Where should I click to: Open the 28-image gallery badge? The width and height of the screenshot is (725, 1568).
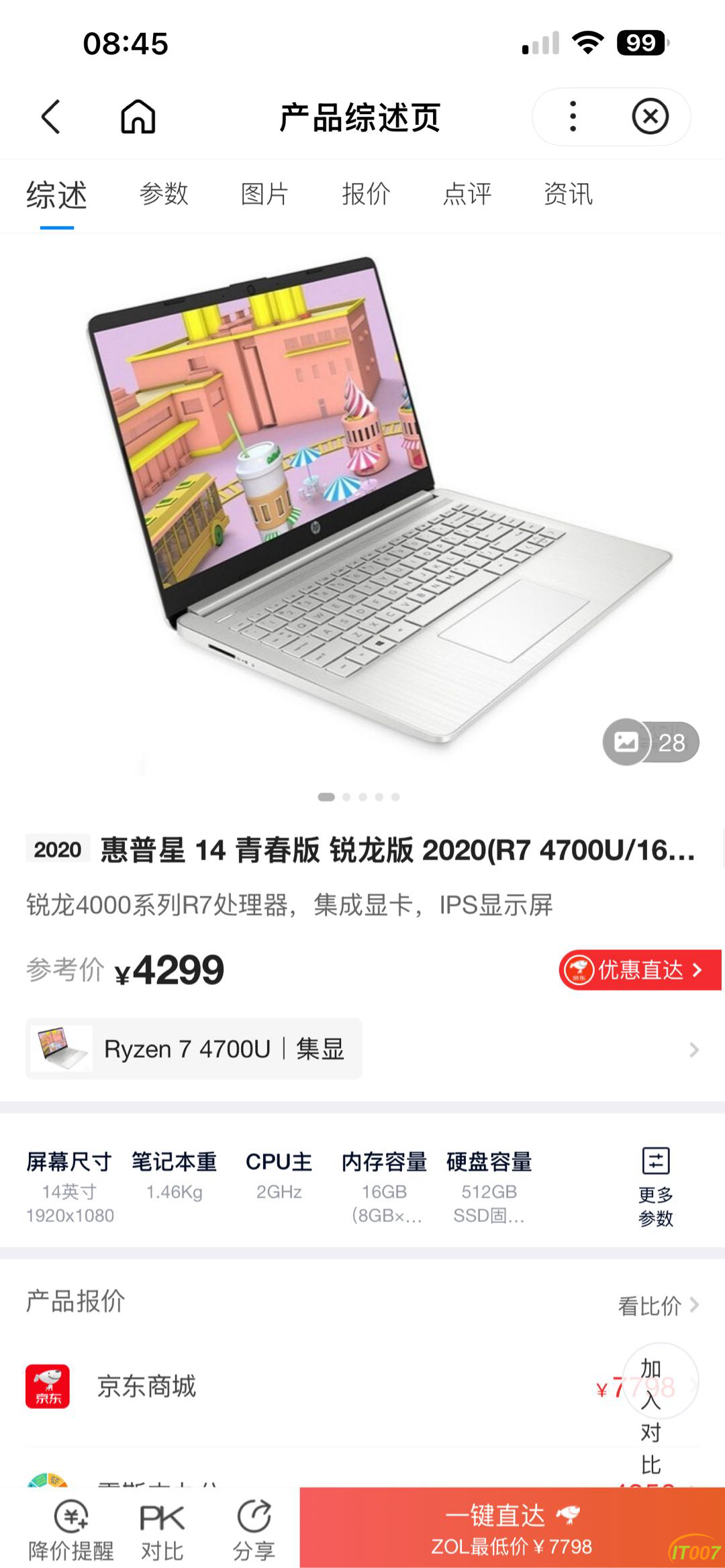pos(648,741)
